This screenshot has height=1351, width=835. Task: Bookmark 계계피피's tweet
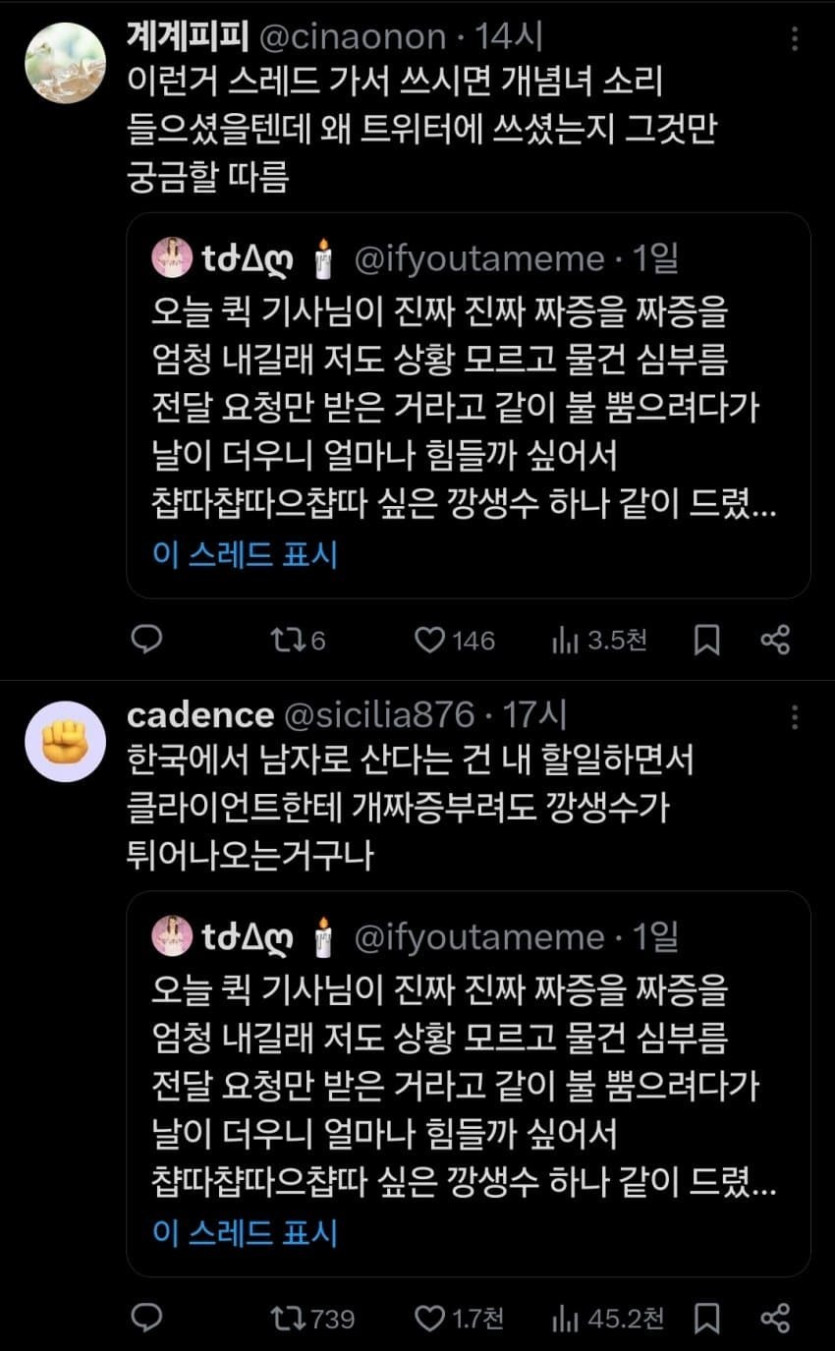pyautogui.click(x=707, y=640)
